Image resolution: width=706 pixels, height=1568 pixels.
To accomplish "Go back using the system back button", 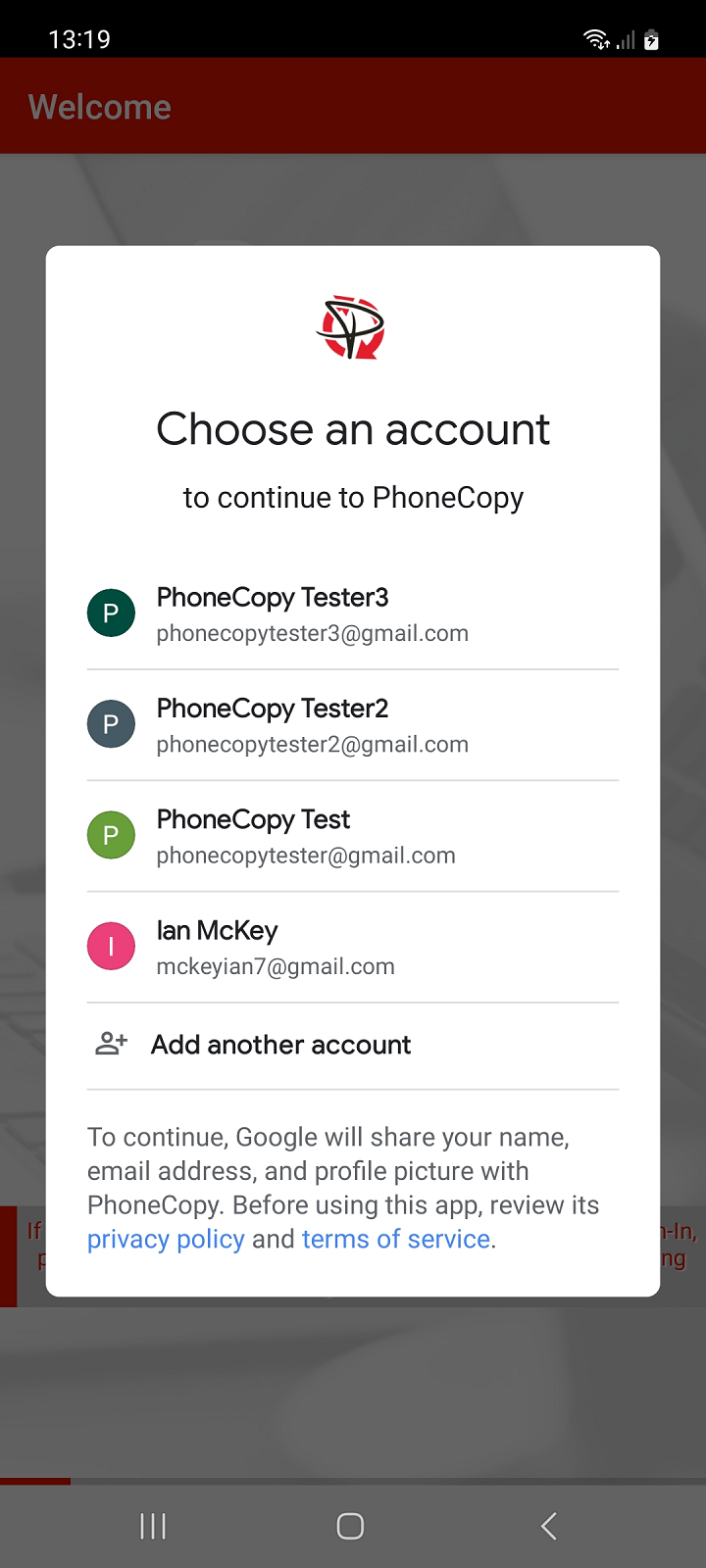I will click(549, 1526).
